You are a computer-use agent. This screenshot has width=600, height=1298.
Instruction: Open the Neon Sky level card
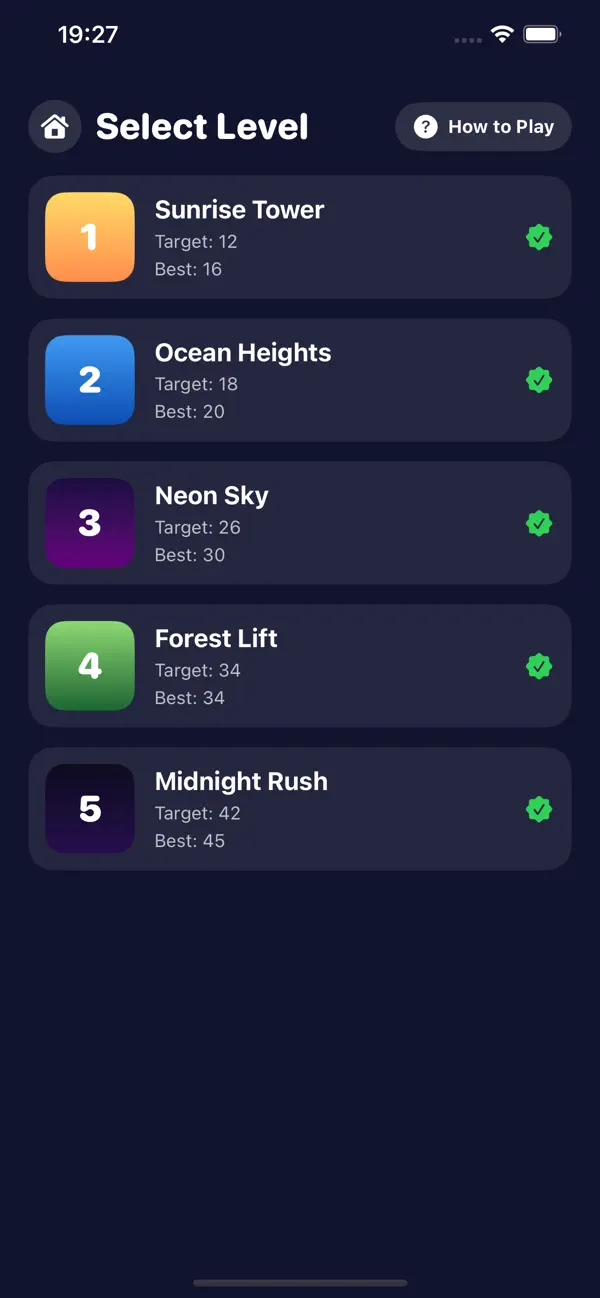[300, 523]
